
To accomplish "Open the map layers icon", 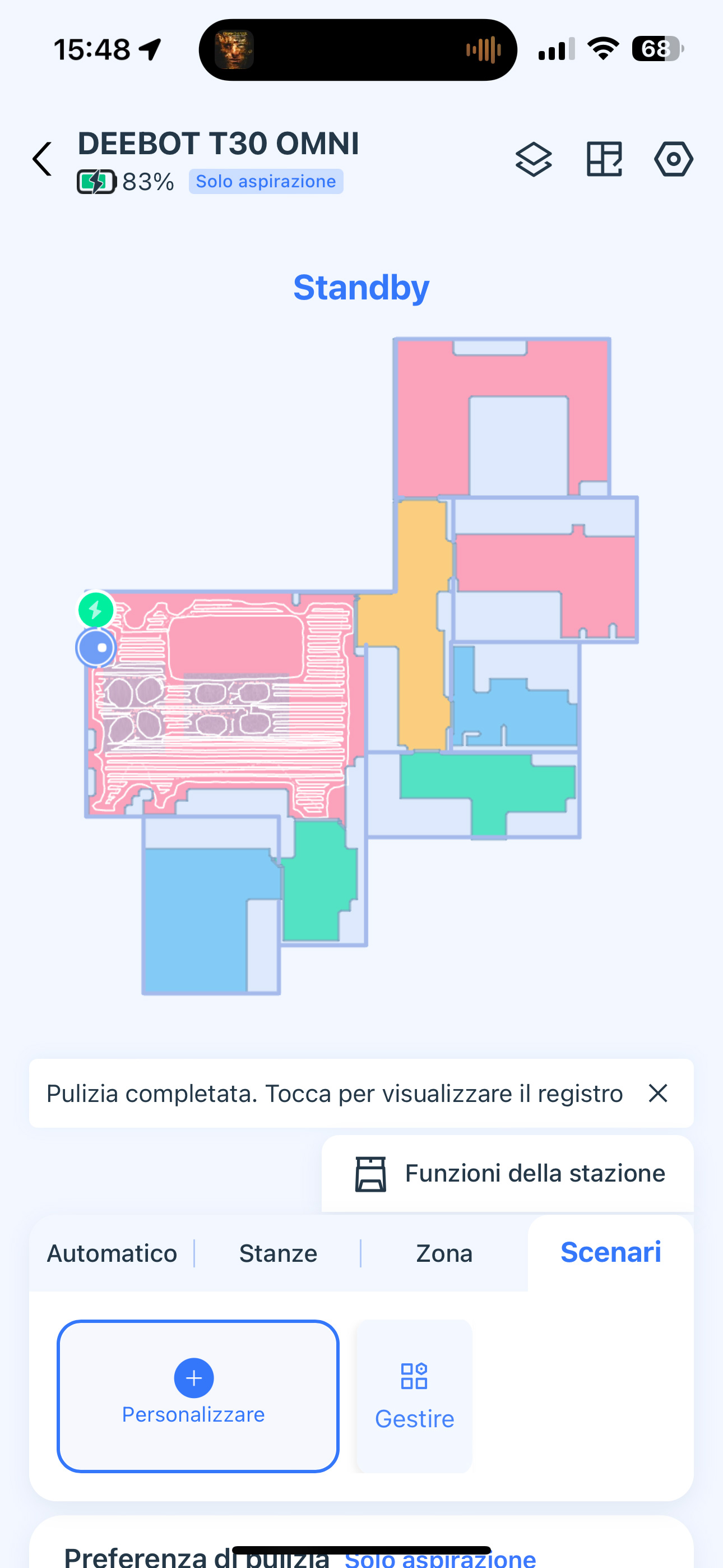I will pos(534,159).
